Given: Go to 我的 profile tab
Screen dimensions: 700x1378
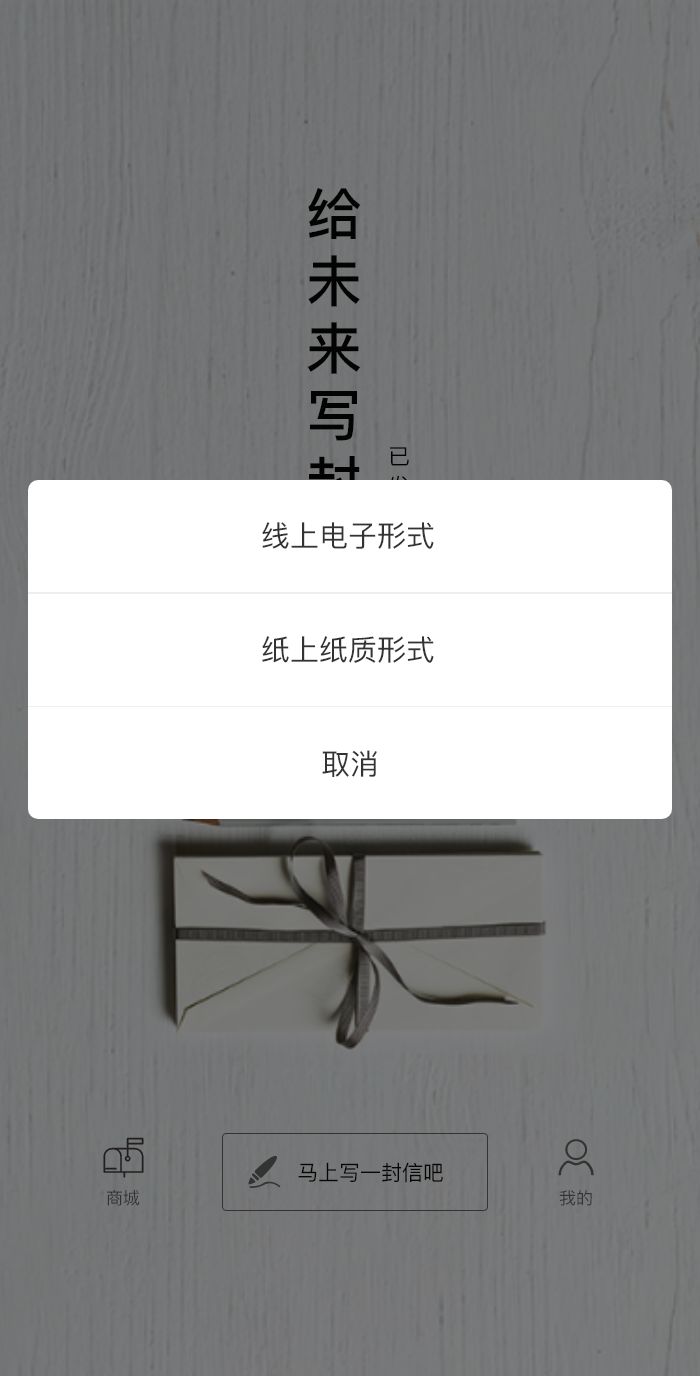Looking at the screenshot, I should (575, 1171).
